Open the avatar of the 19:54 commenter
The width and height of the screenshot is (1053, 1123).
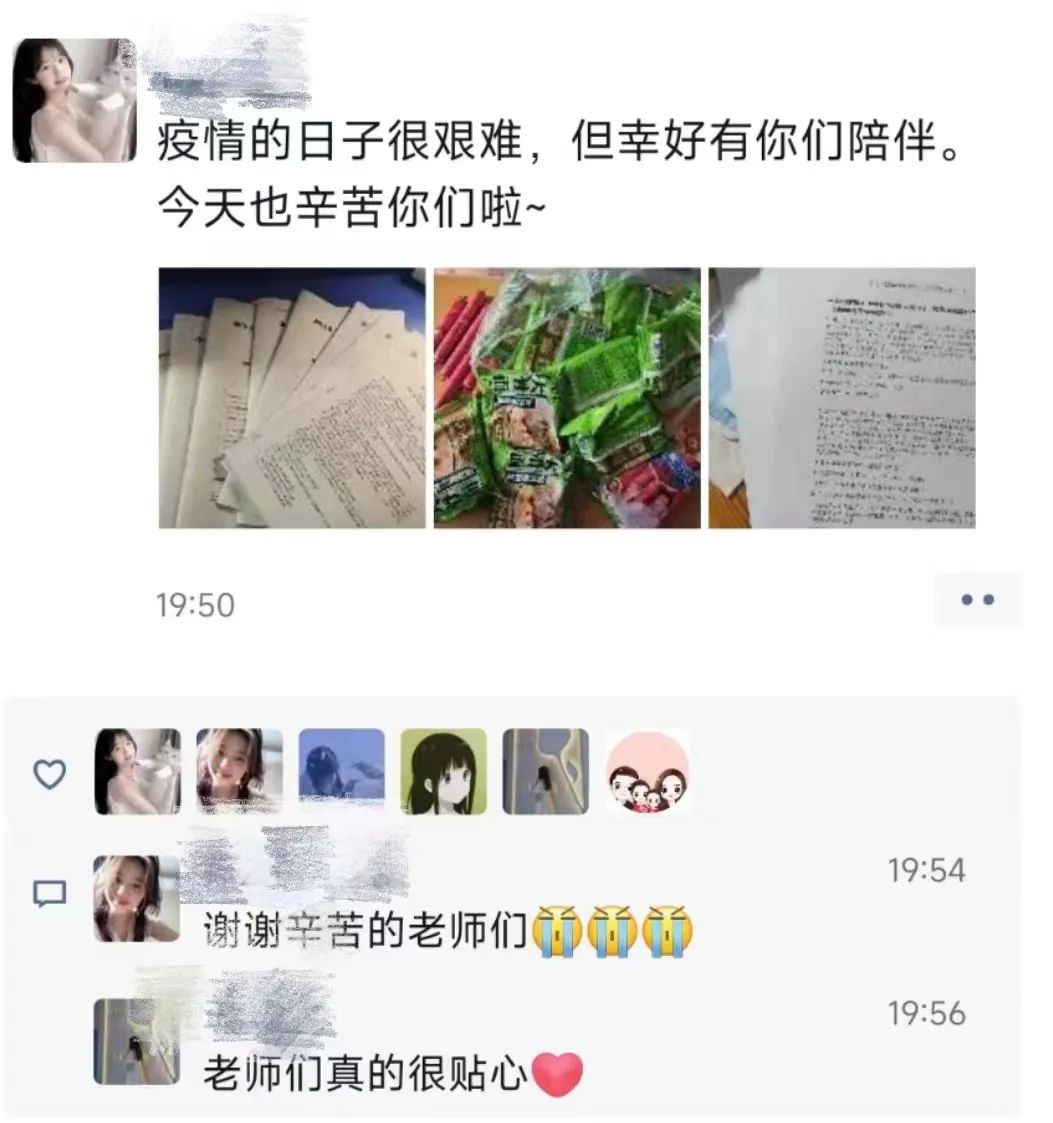tap(136, 897)
